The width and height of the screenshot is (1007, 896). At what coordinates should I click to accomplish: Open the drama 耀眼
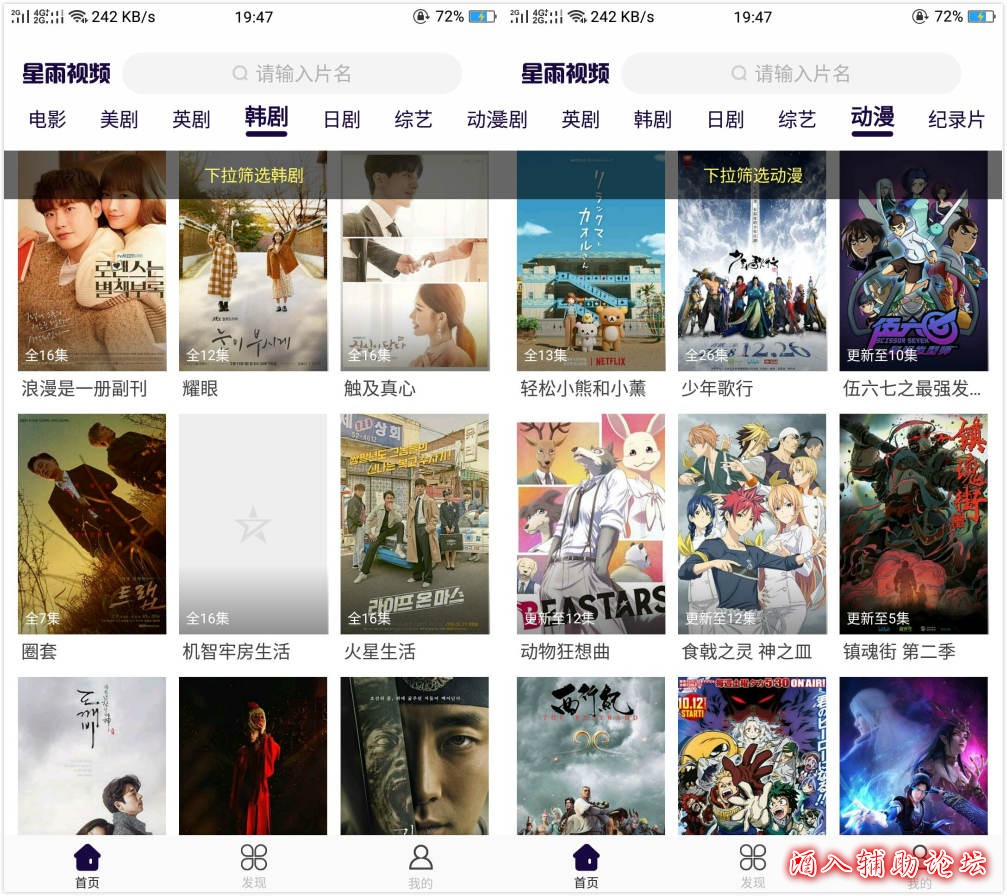click(253, 272)
